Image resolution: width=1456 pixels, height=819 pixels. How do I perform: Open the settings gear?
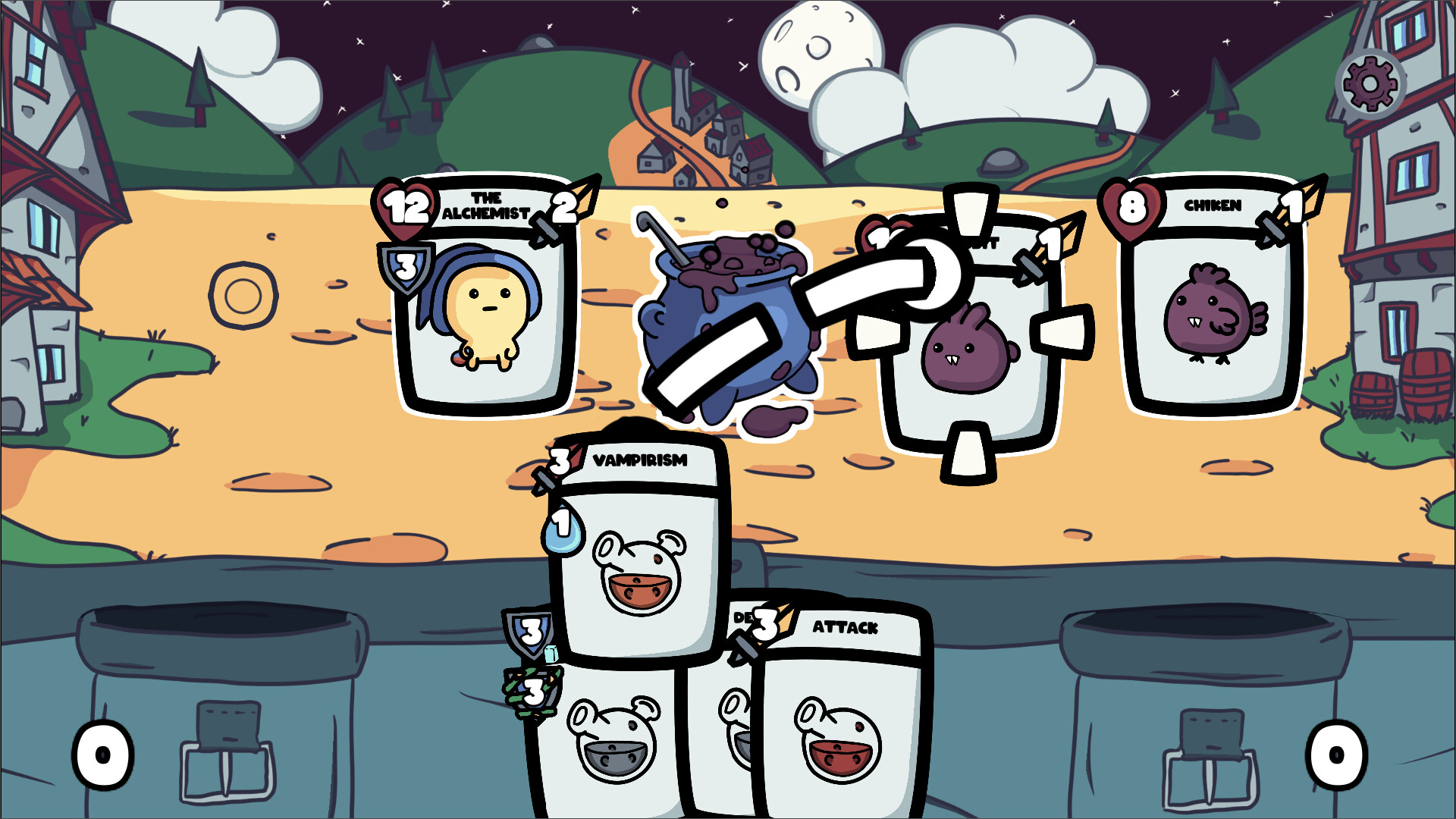point(1370,83)
